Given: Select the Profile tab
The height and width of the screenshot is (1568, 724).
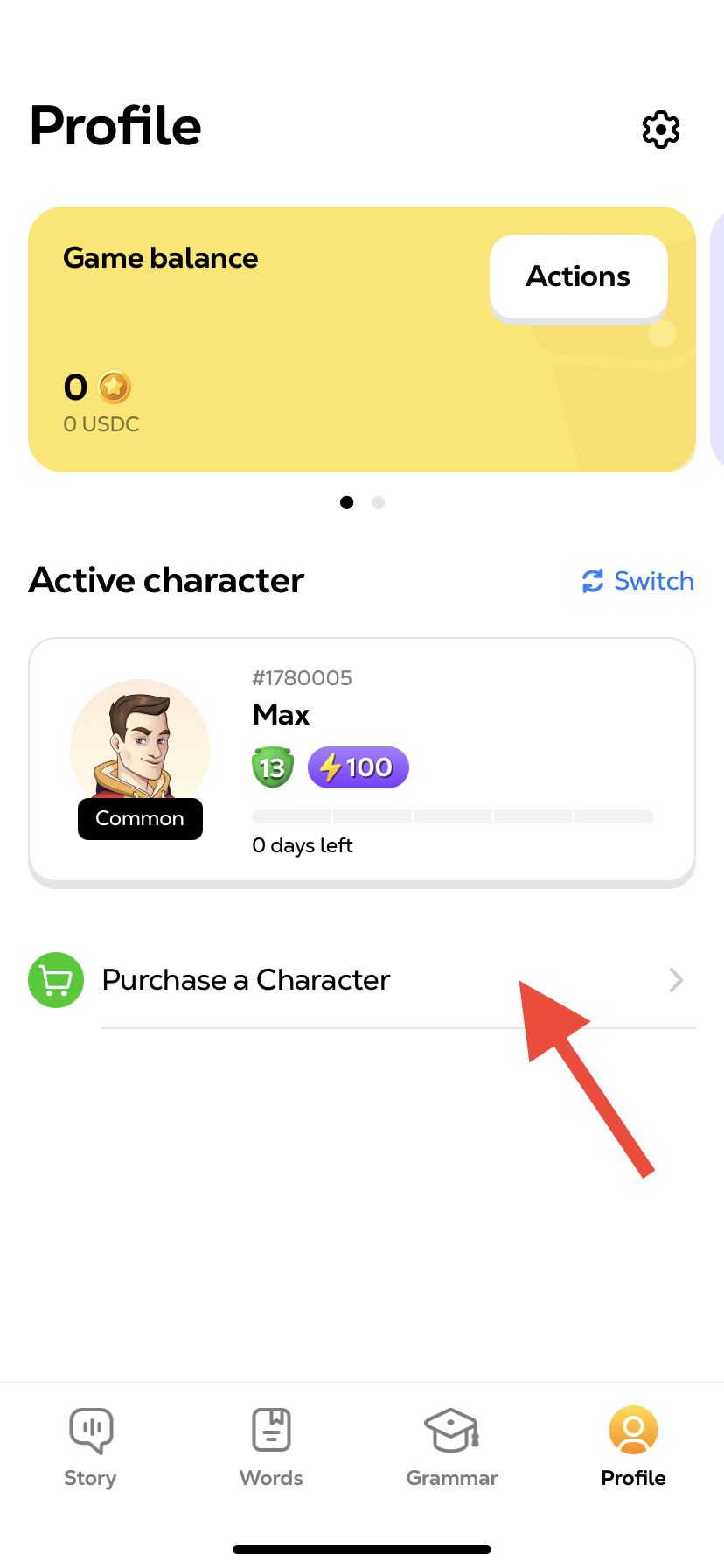Looking at the screenshot, I should point(633,1447).
